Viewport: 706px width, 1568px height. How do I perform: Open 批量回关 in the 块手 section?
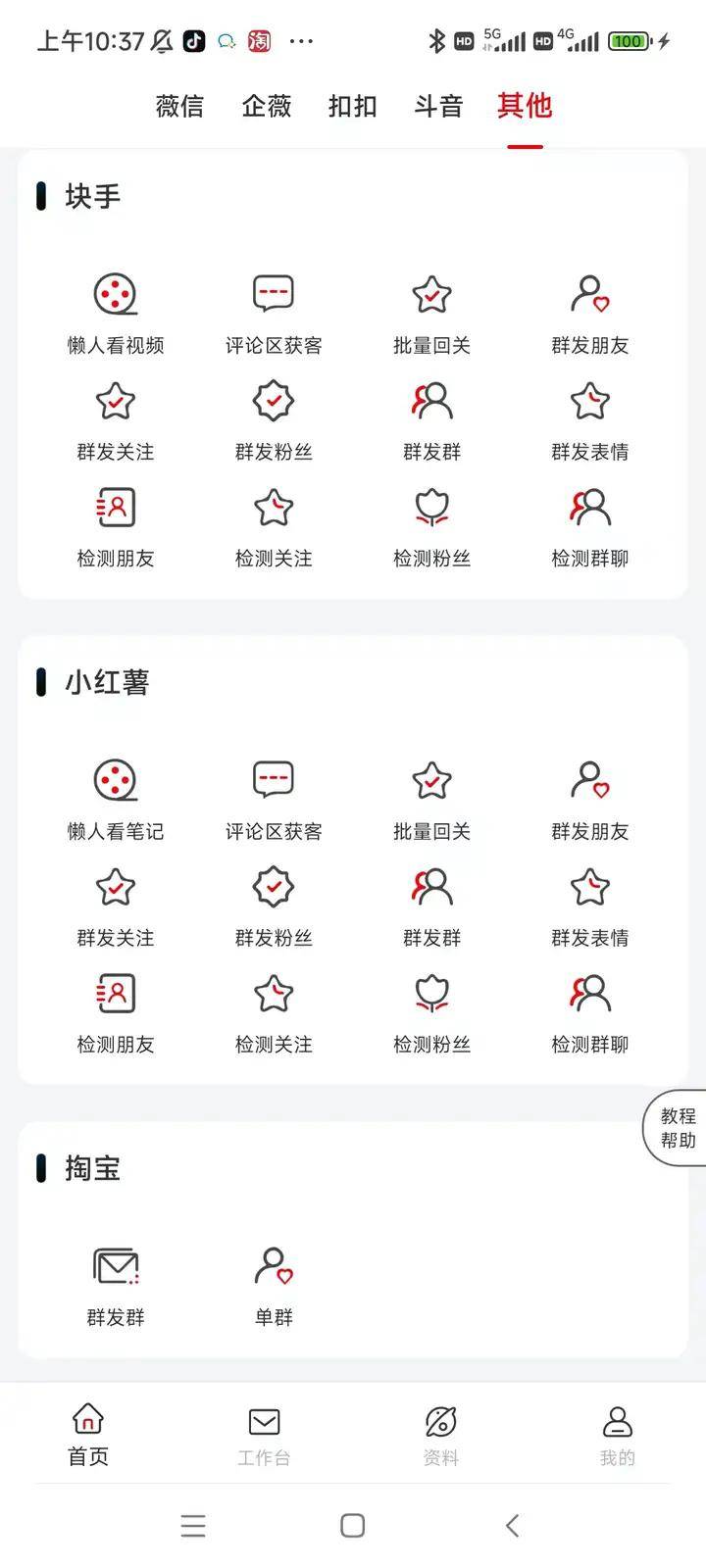430,314
